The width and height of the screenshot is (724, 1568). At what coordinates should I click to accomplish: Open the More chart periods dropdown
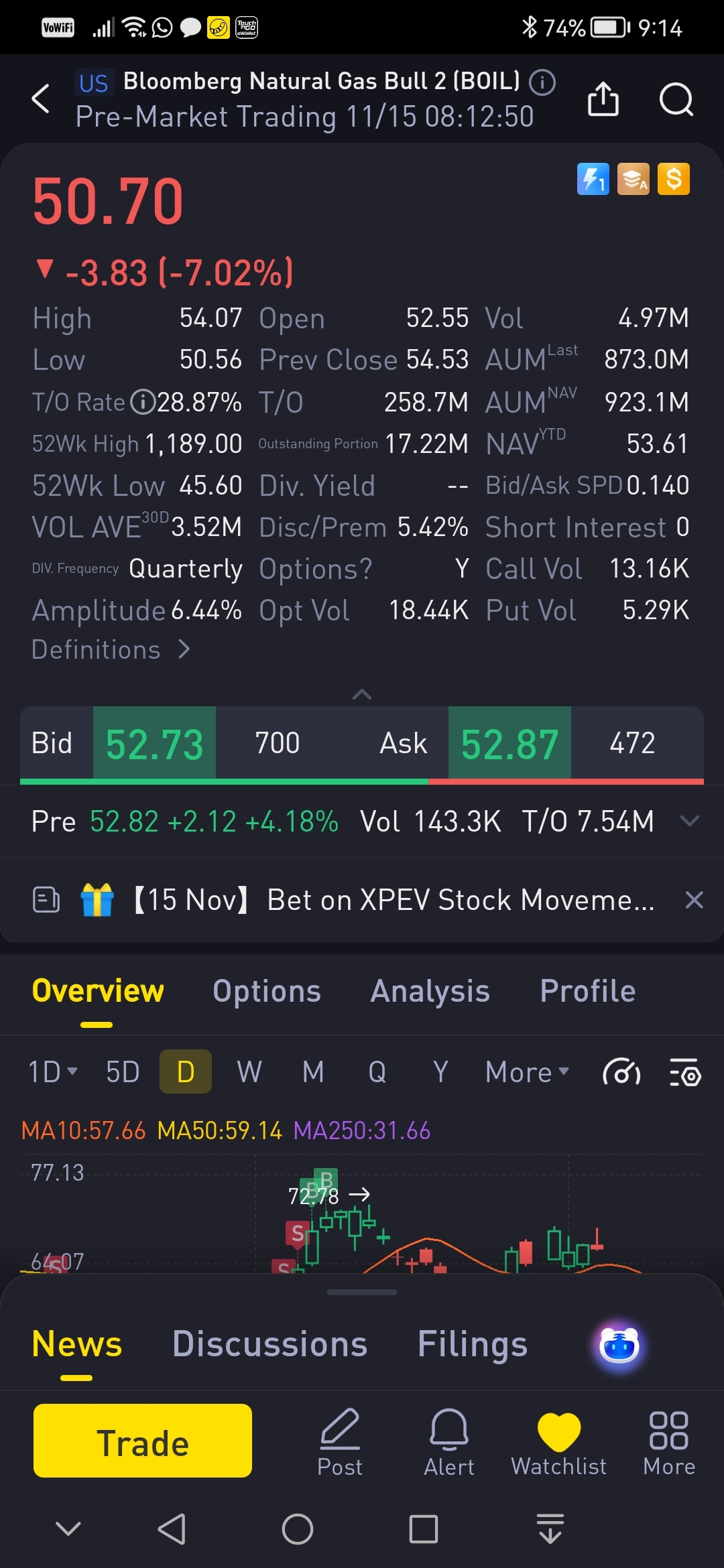click(527, 1071)
